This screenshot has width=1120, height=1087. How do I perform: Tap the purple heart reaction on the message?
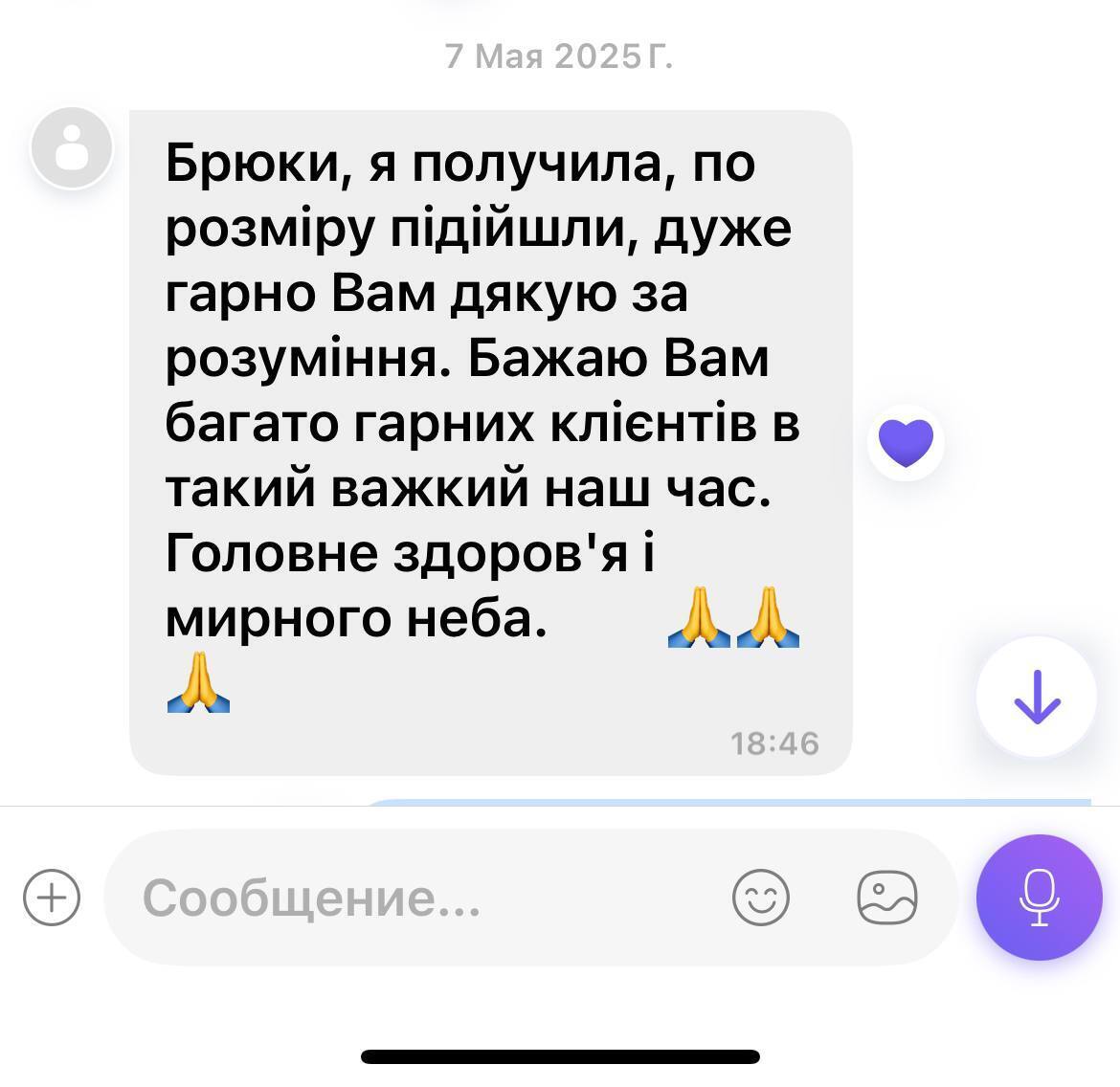click(906, 443)
